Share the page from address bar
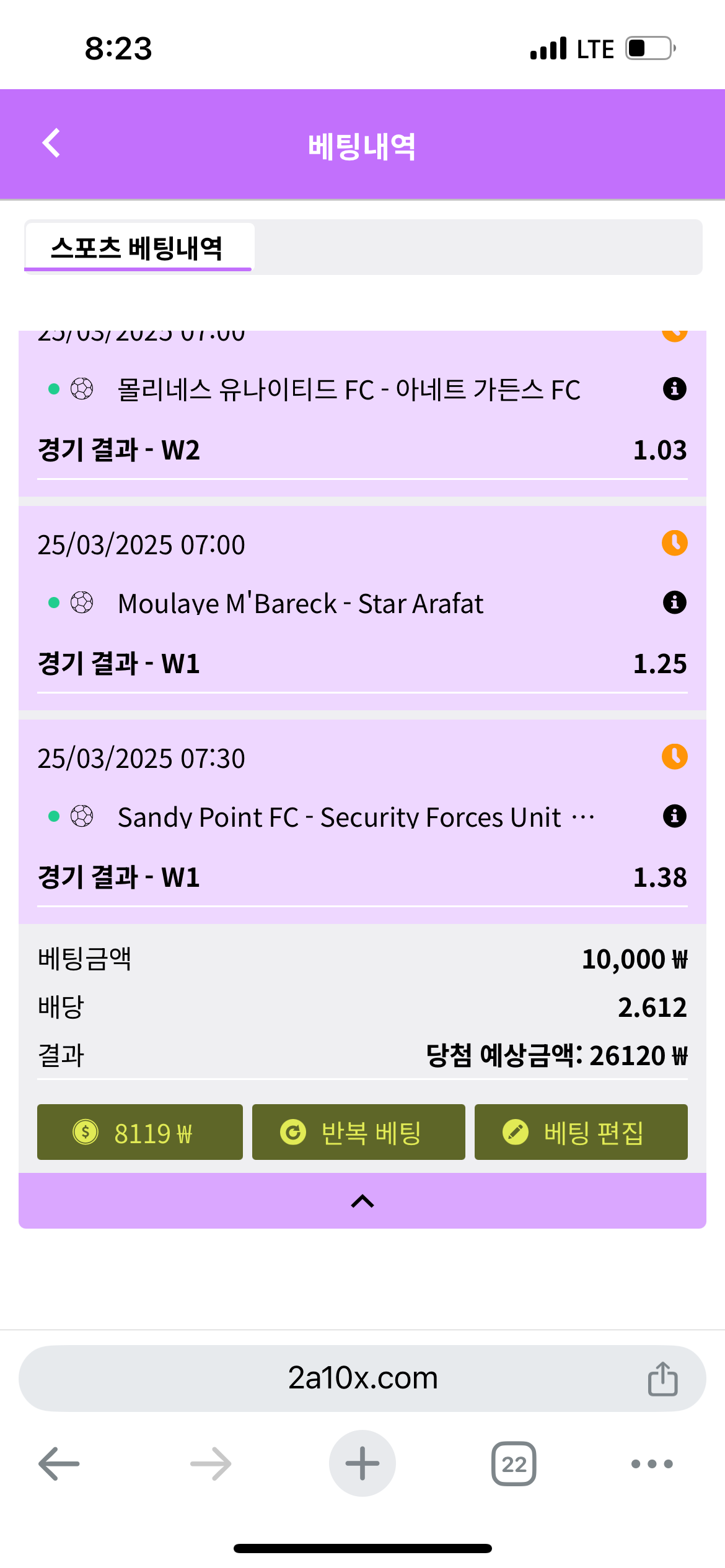The width and height of the screenshot is (725, 1568). click(x=662, y=1379)
